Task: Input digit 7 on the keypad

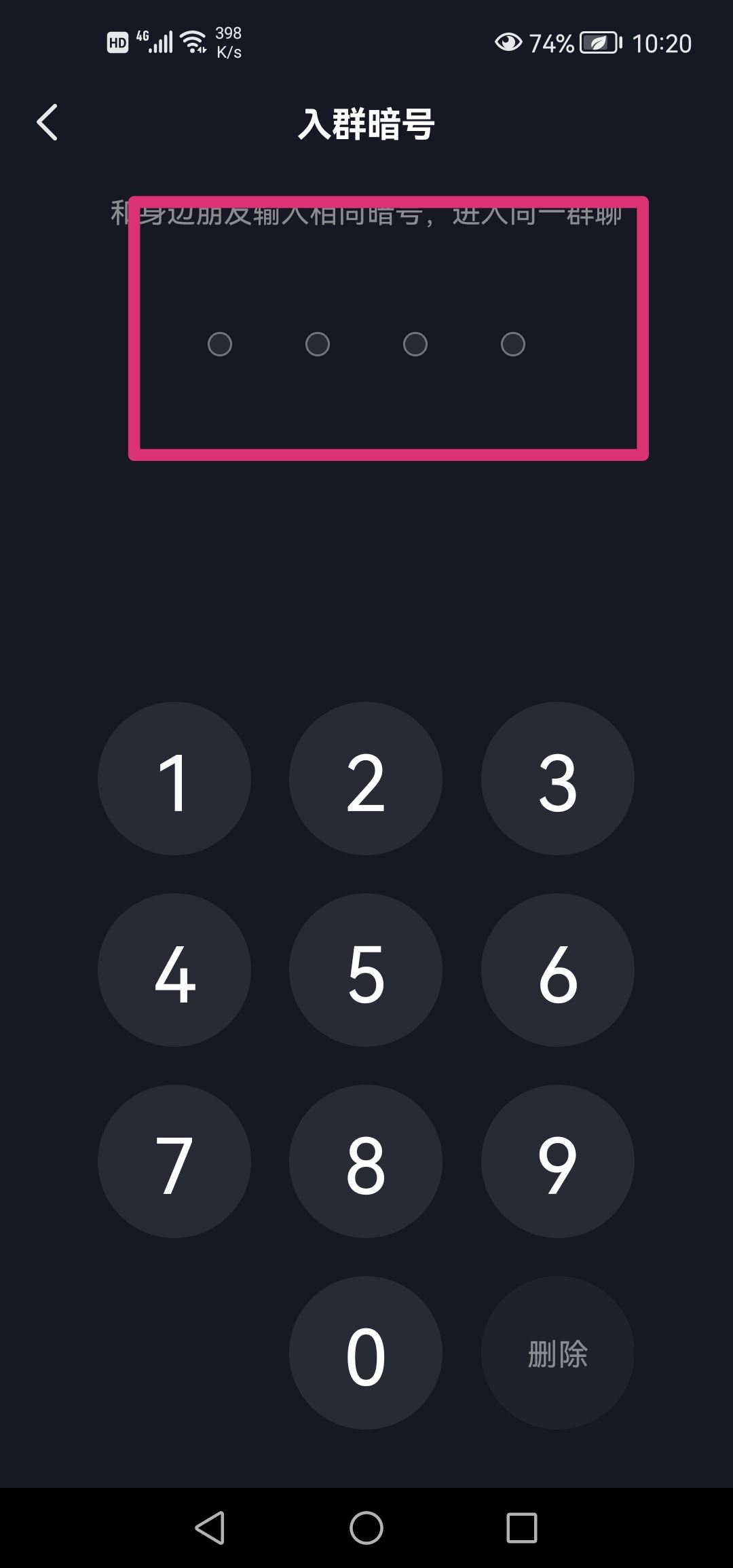Action: point(174,1161)
